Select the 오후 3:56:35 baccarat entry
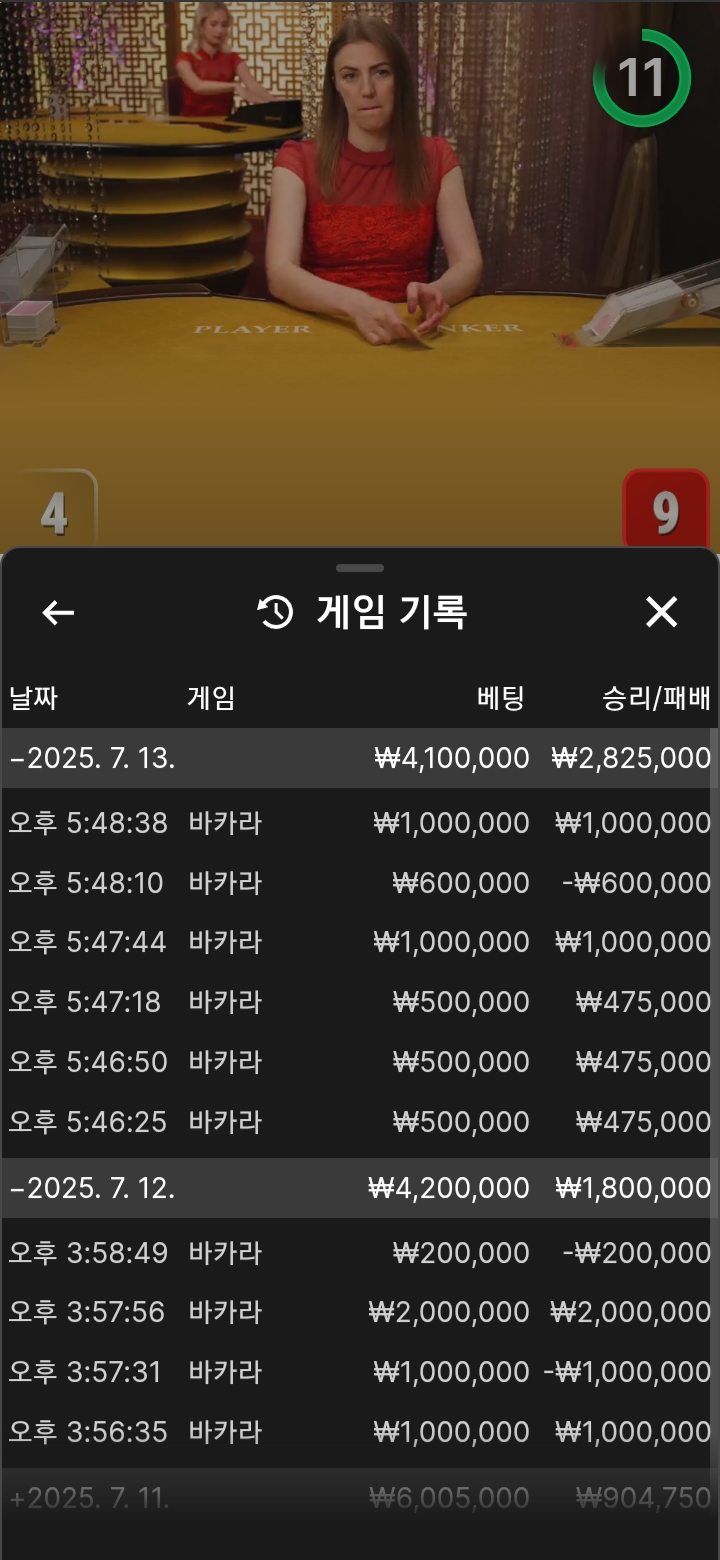The height and width of the screenshot is (1560, 720). pyautogui.click(x=360, y=1432)
